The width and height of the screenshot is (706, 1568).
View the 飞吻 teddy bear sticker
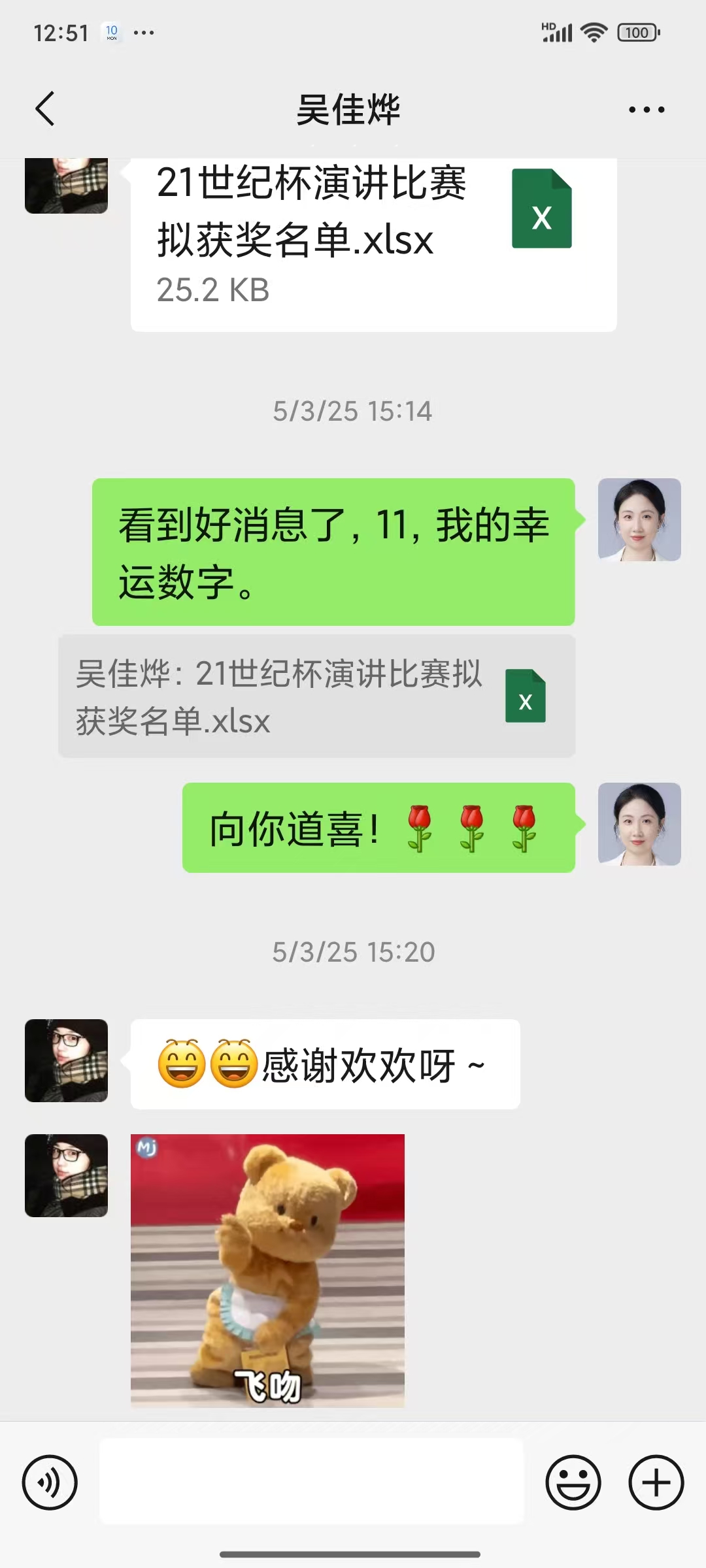pyautogui.click(x=267, y=1270)
